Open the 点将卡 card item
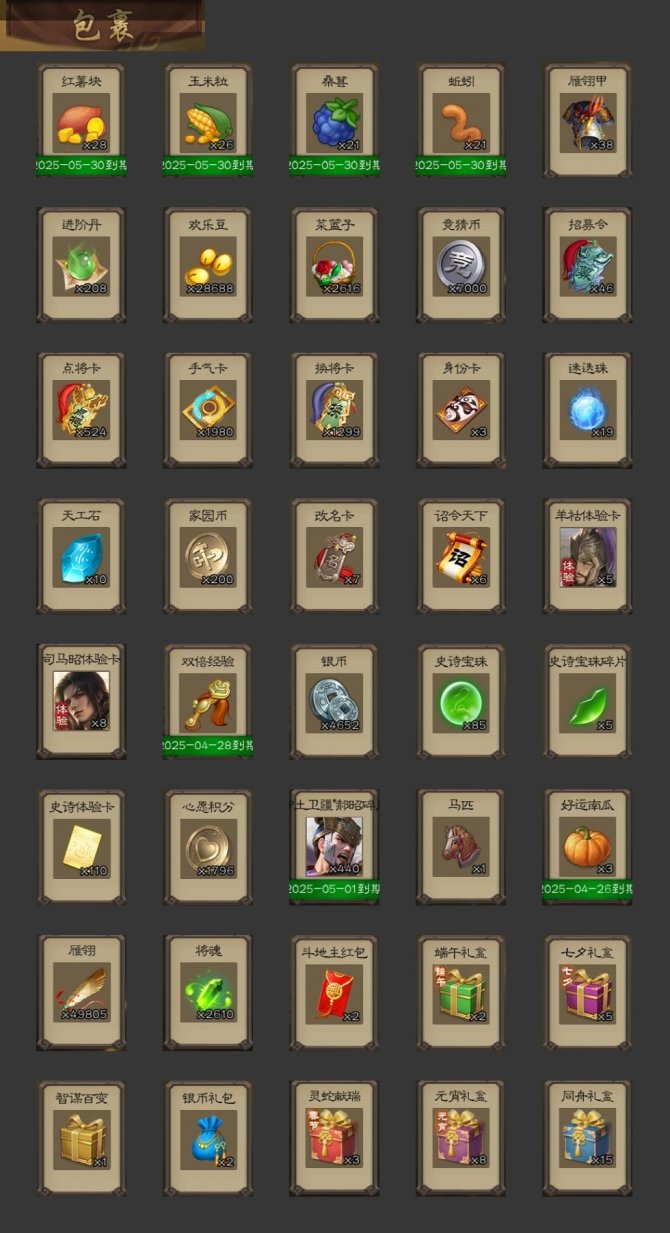 pyautogui.click(x=81, y=411)
